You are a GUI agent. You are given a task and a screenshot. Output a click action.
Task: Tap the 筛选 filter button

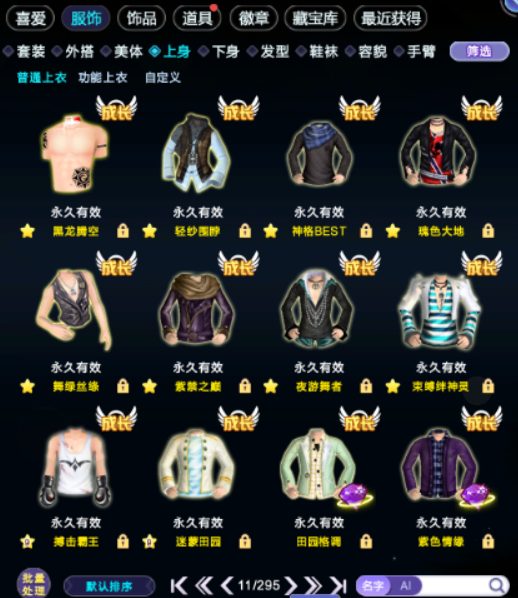(479, 51)
